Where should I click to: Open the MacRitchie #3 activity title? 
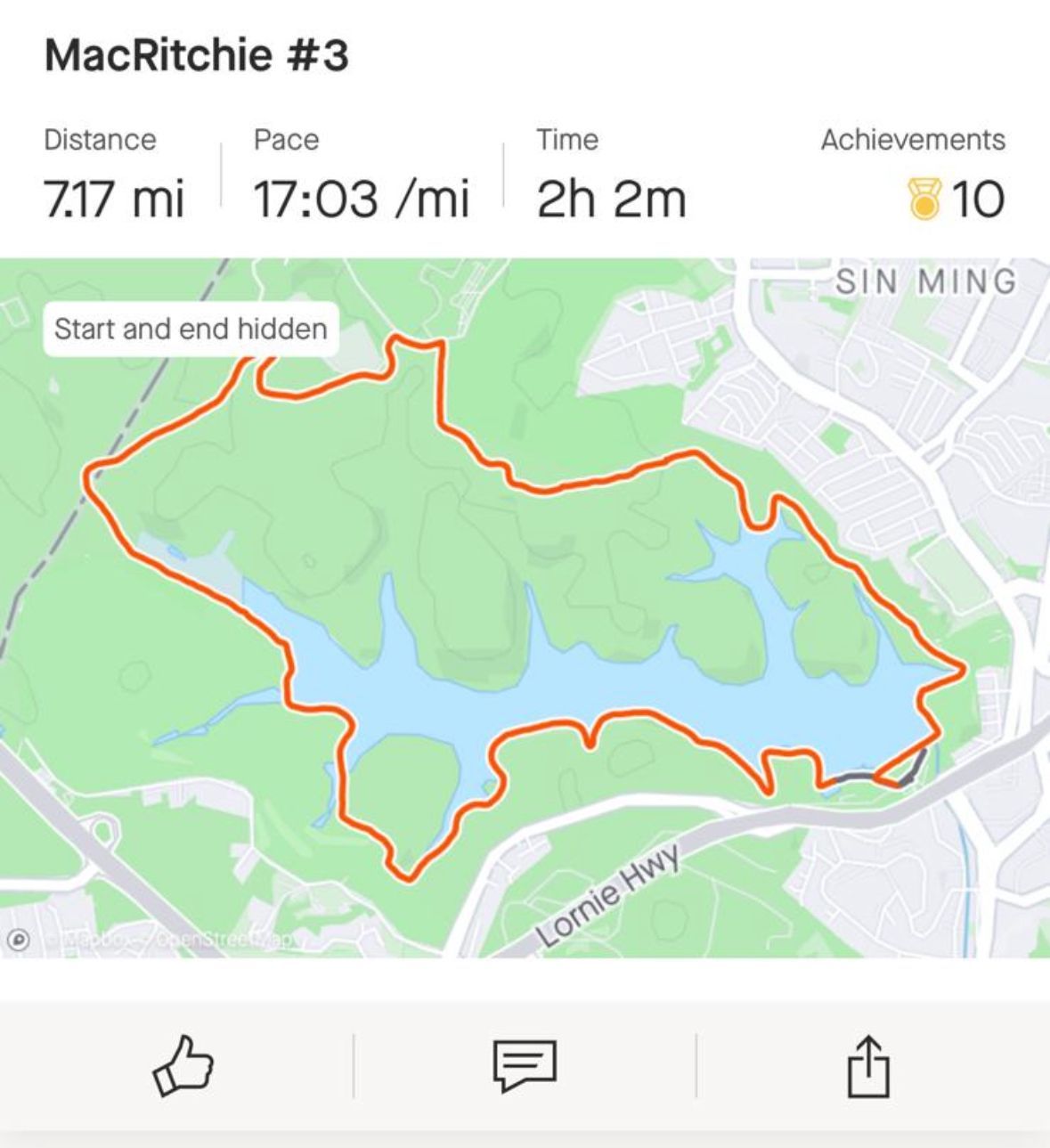tap(196, 55)
